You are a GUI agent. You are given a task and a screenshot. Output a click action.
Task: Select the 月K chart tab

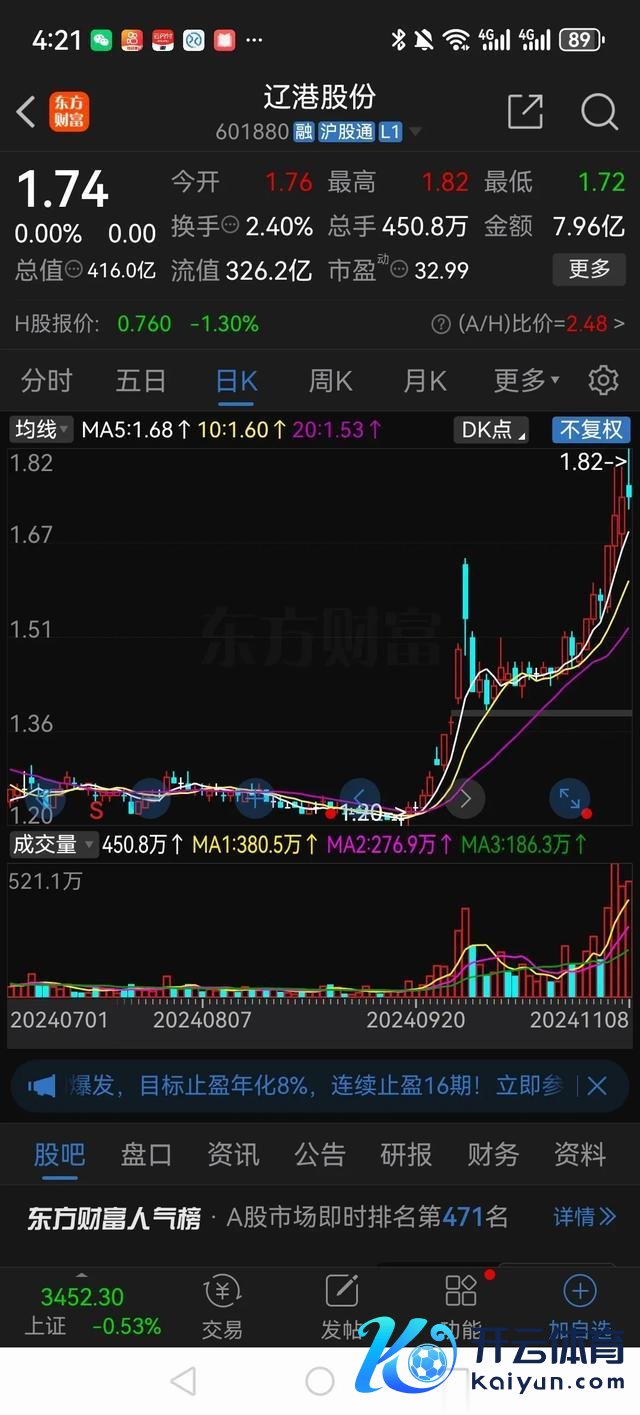click(424, 381)
